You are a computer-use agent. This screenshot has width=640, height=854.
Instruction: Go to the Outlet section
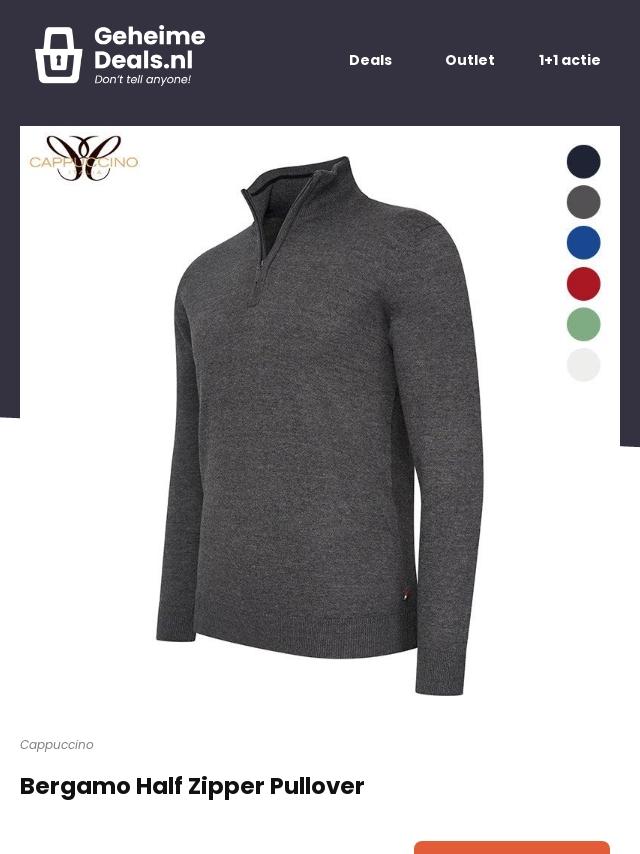pos(469,60)
